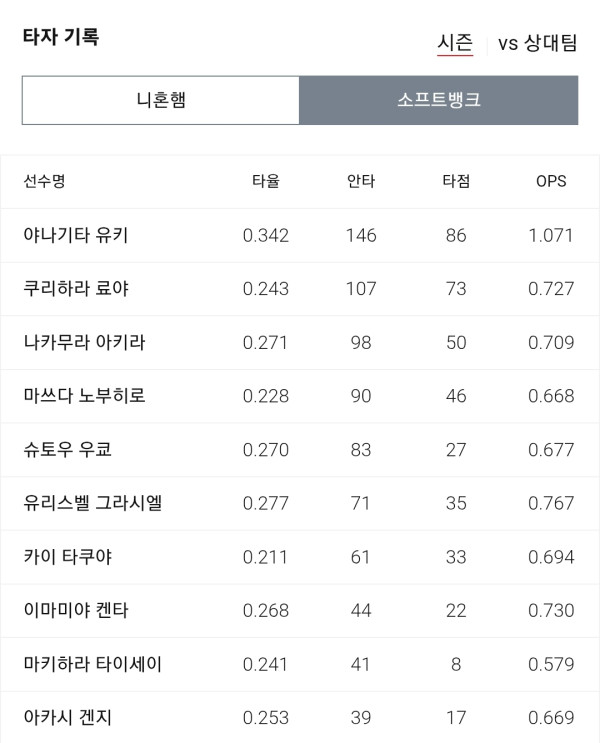Image resolution: width=600 pixels, height=743 pixels.
Task: Switch to vs 상대팀 records
Action: click(x=537, y=44)
